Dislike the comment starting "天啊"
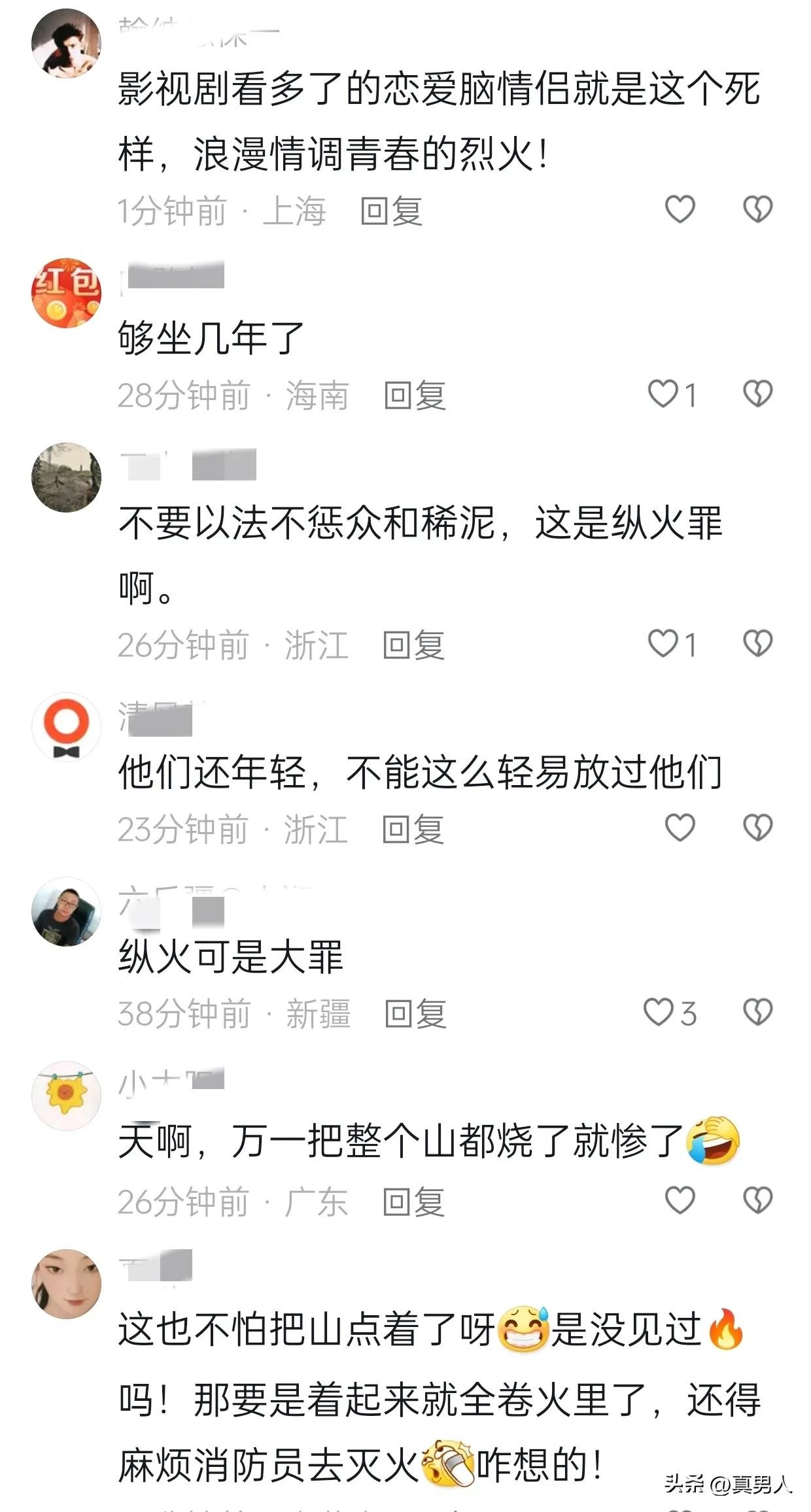The image size is (811, 1512). click(x=758, y=1200)
